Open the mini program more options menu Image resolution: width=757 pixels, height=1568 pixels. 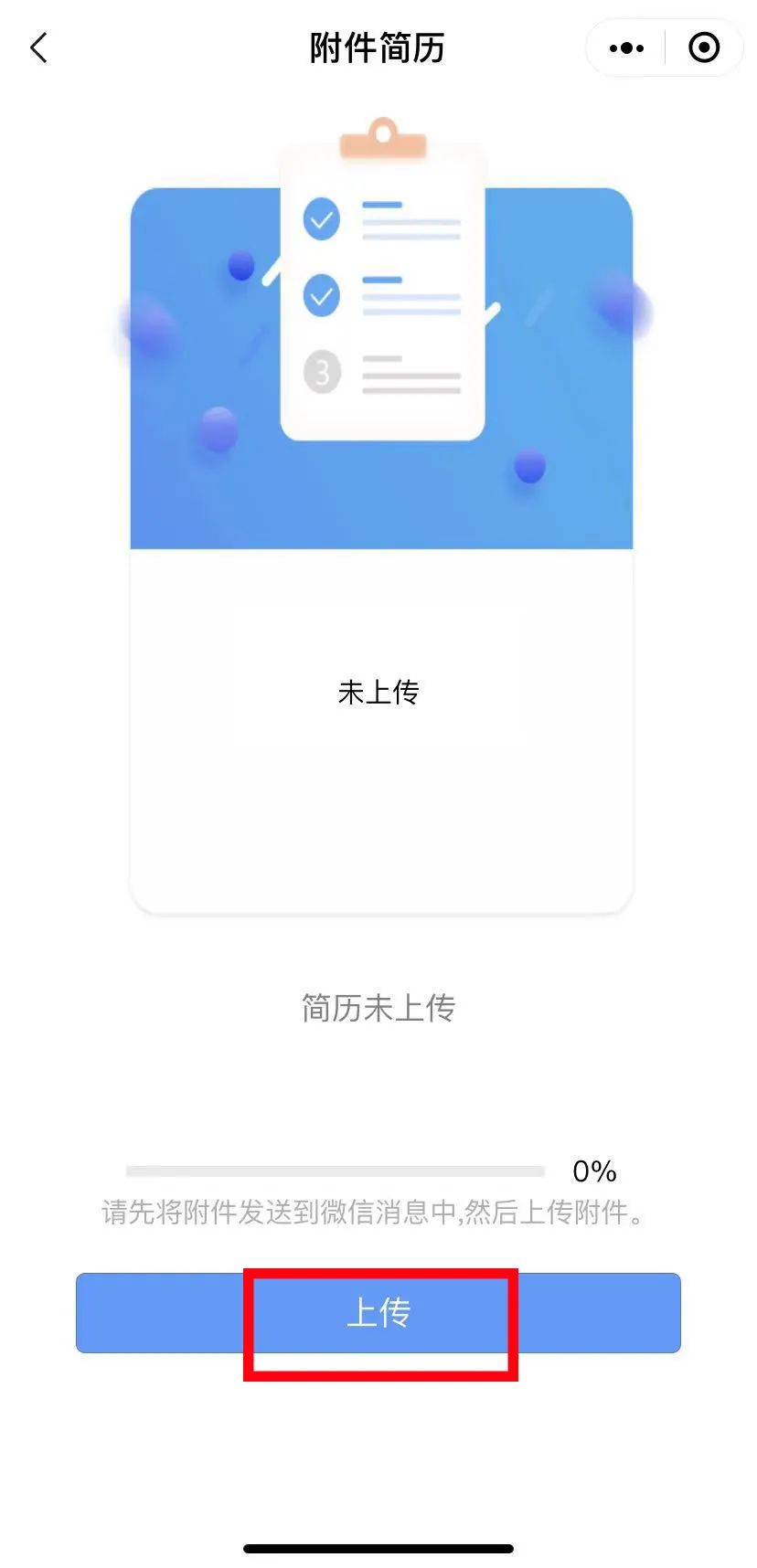[x=626, y=48]
